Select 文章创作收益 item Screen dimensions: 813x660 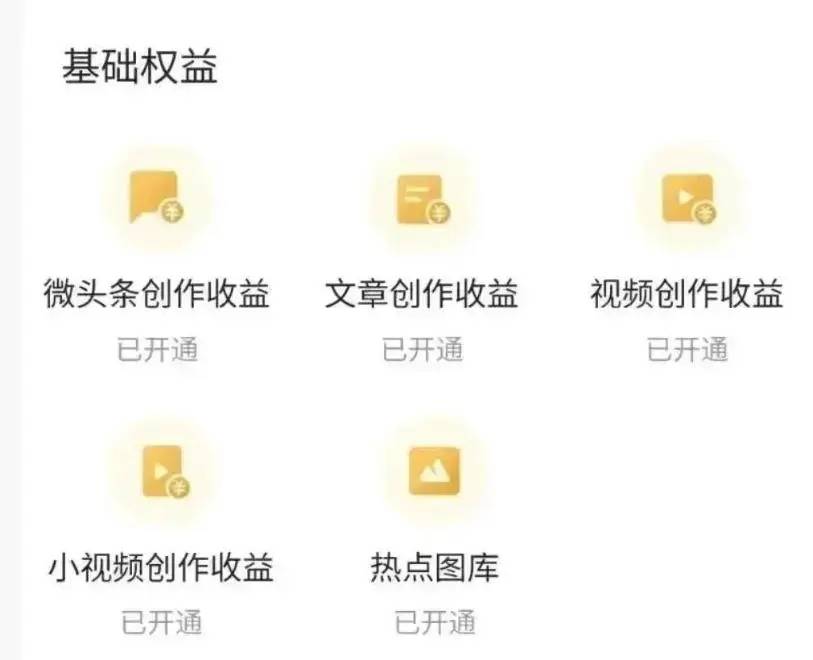422,201
